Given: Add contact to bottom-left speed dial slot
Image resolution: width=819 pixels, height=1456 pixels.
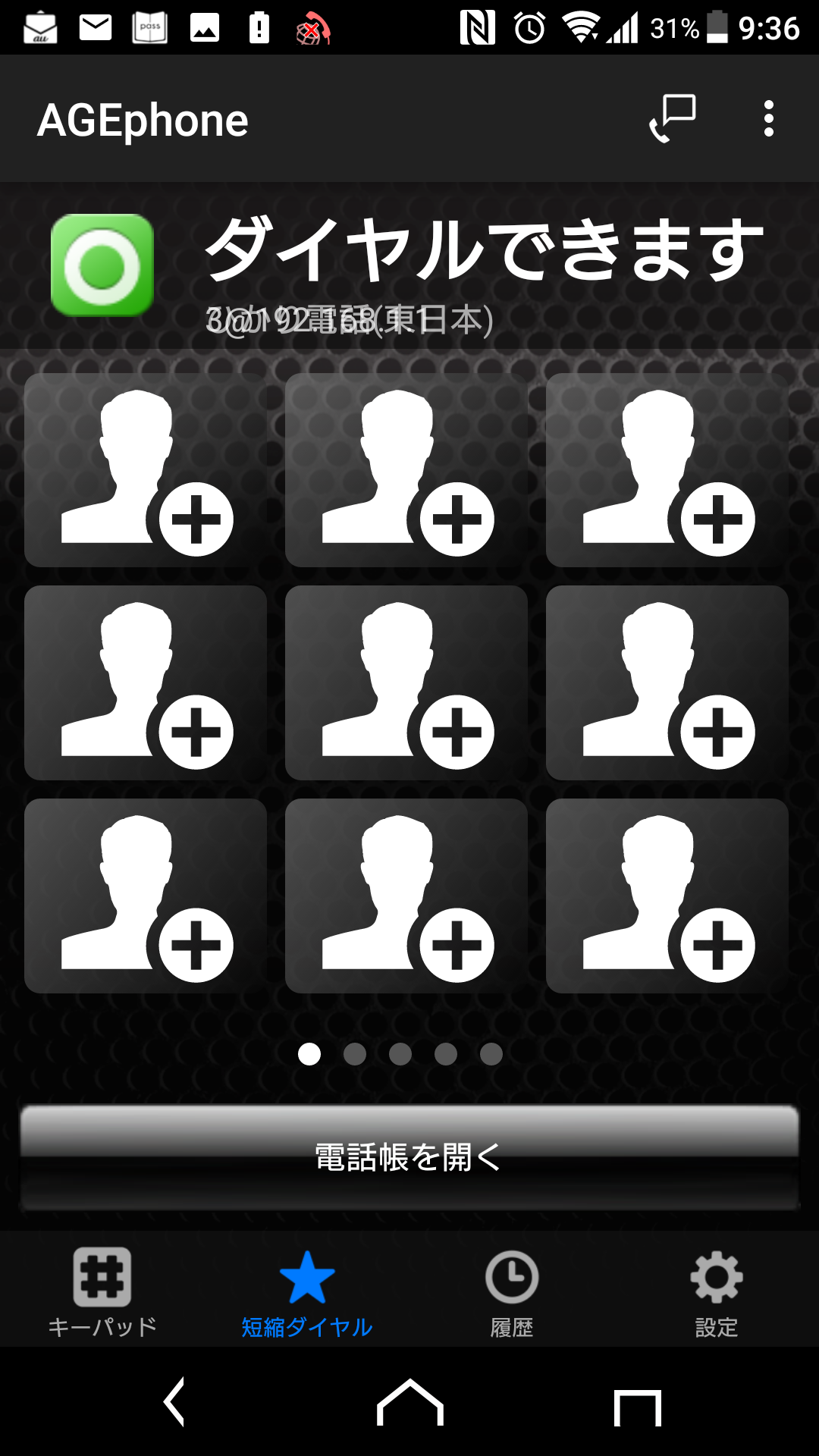Looking at the screenshot, I should click(146, 896).
